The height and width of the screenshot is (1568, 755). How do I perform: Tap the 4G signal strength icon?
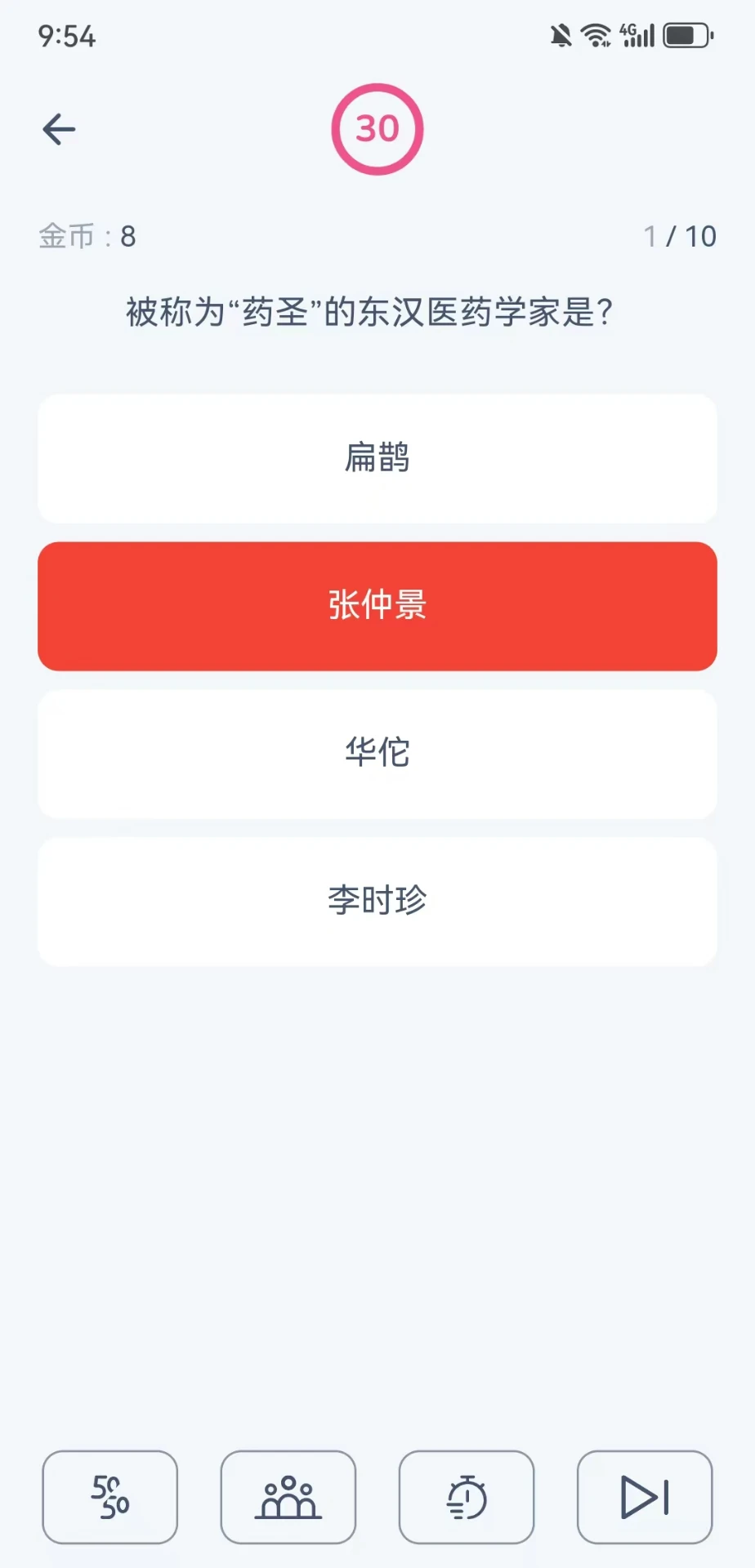click(x=637, y=34)
